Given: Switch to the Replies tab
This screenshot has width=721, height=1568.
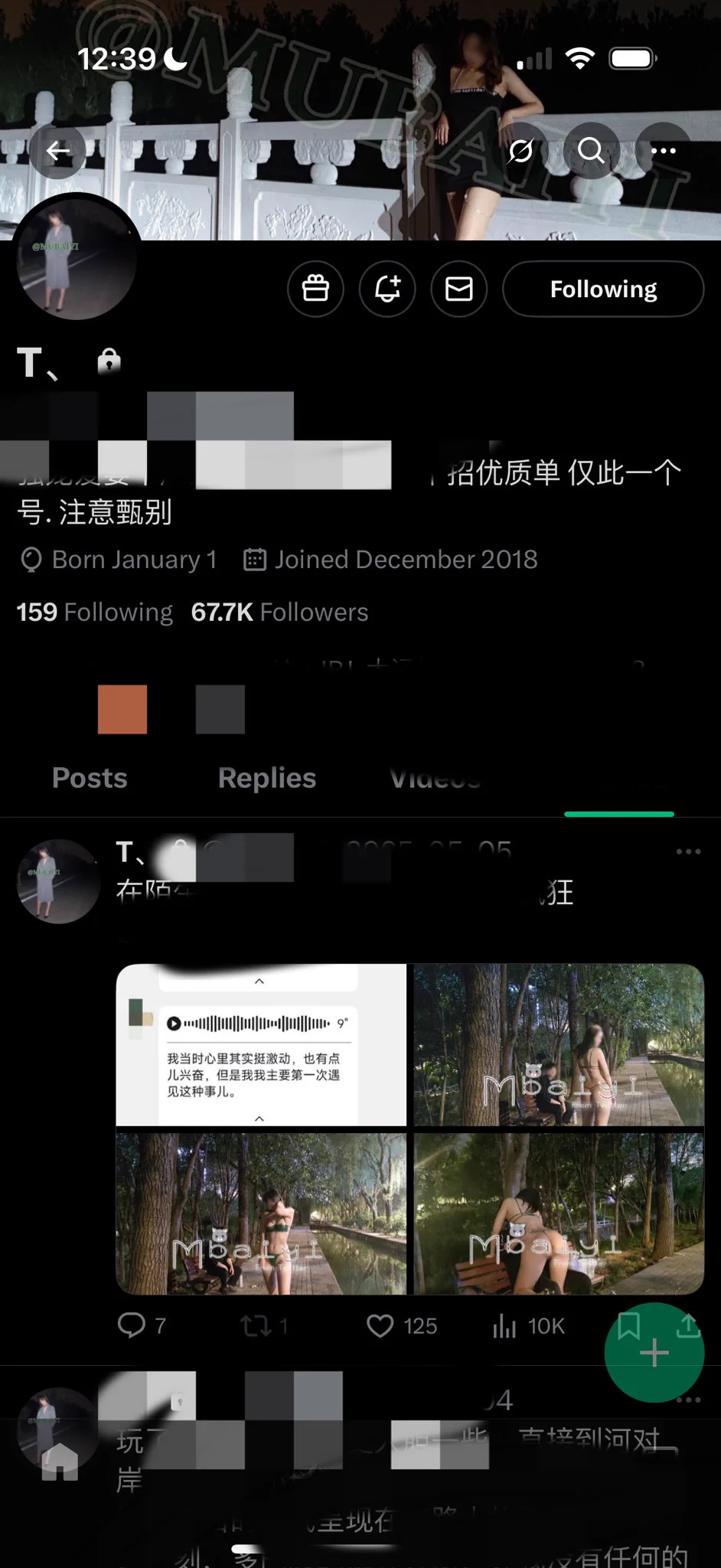Looking at the screenshot, I should tap(266, 778).
